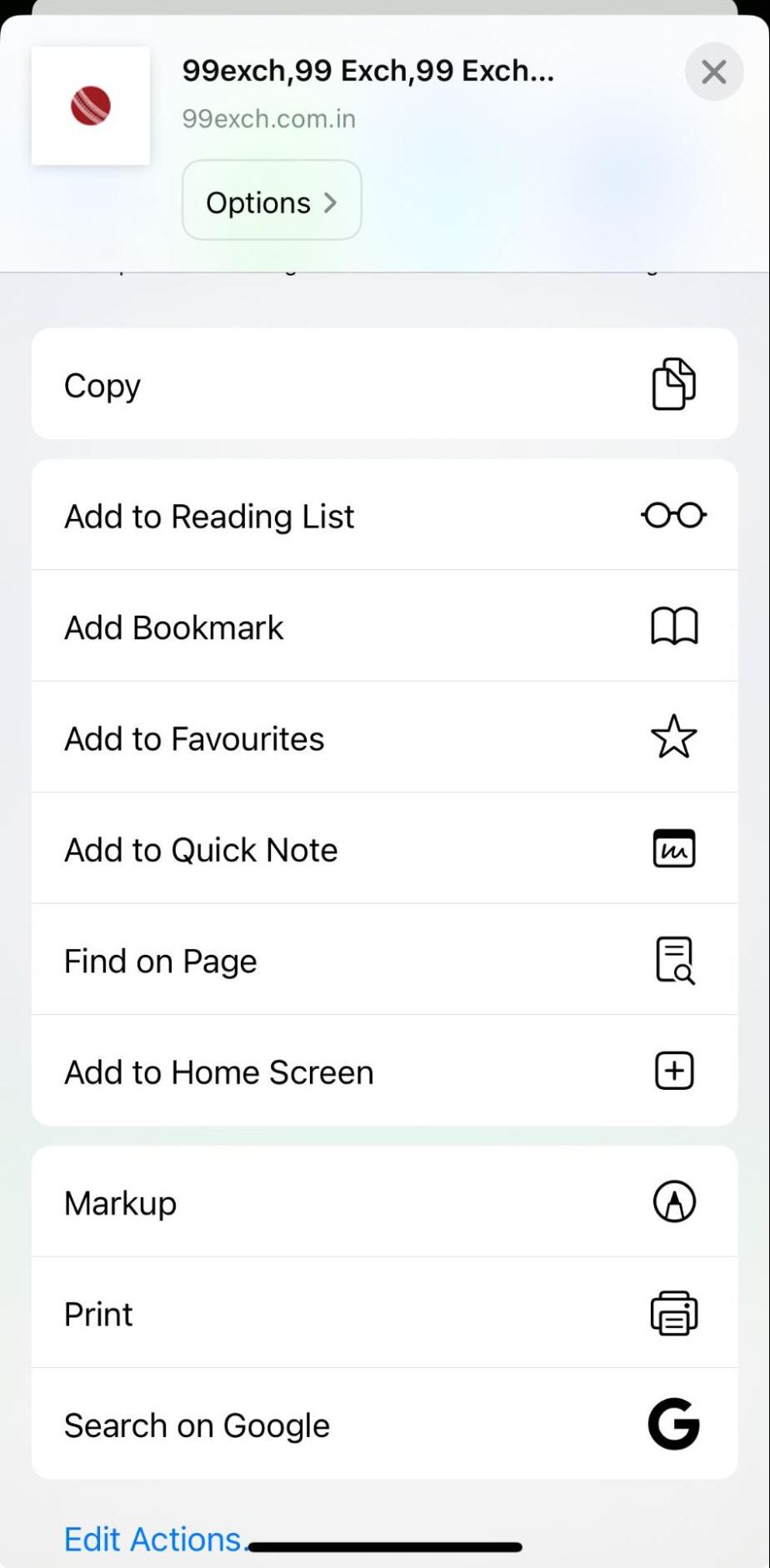Print this web page
Viewport: 770px width, 1568px height.
click(384, 1313)
